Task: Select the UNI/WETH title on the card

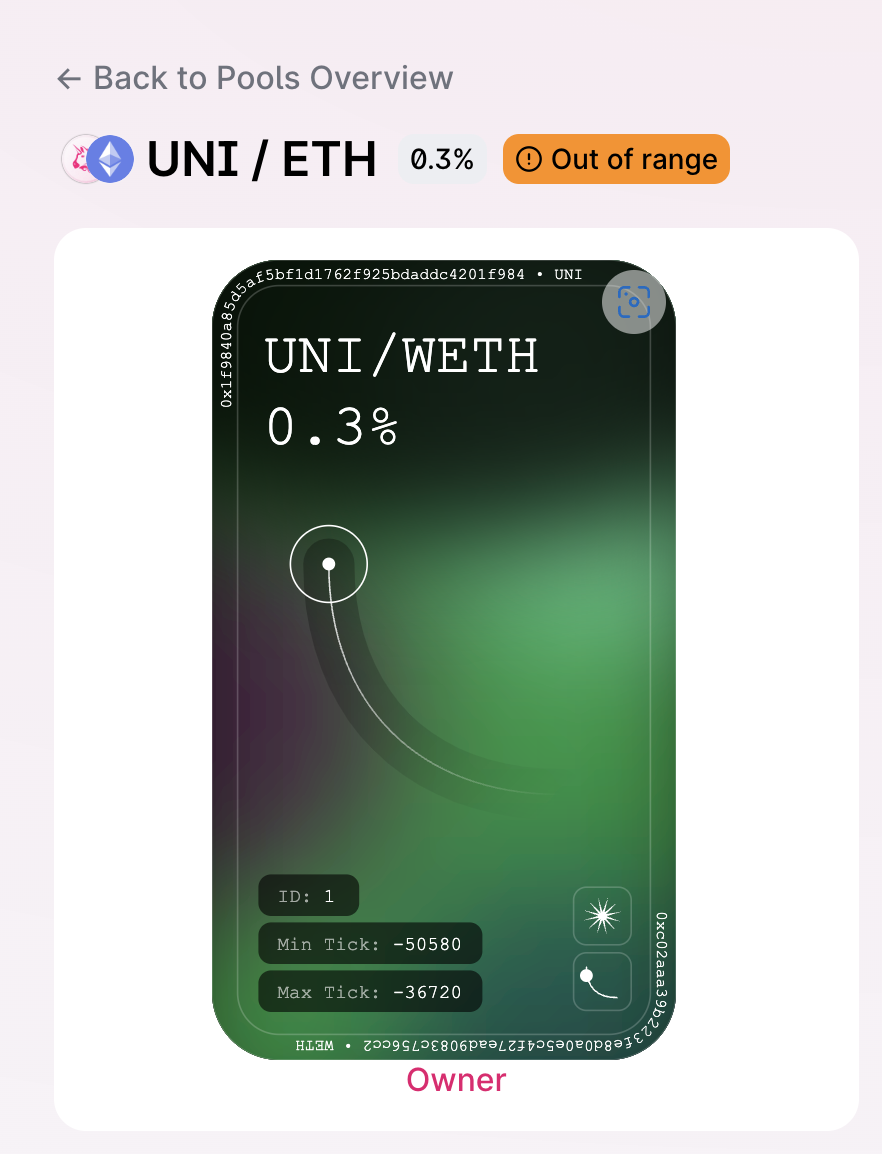Action: (400, 357)
